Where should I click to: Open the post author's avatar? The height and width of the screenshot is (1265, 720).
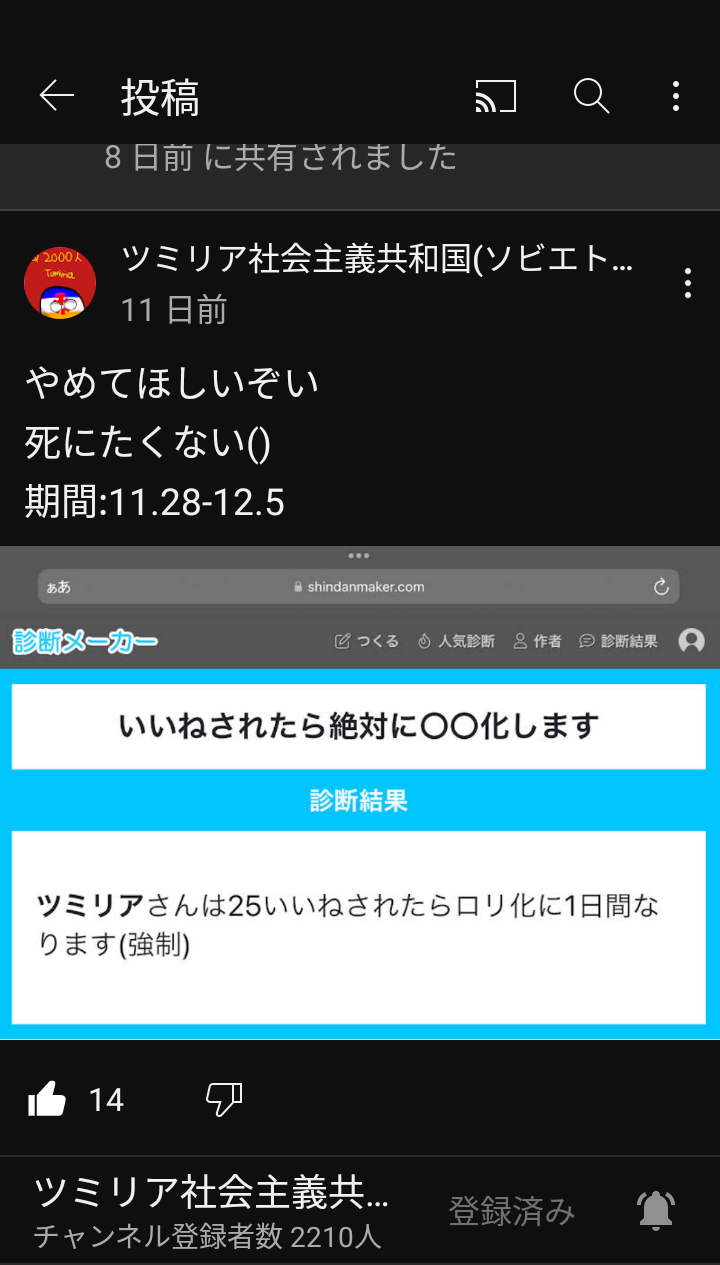point(60,283)
